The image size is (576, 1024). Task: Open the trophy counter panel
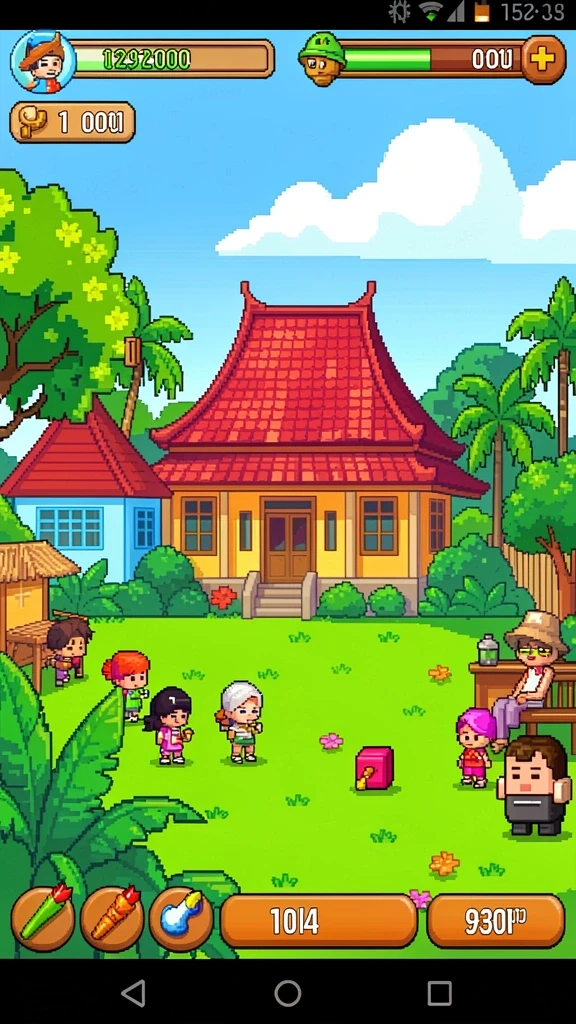[72, 122]
